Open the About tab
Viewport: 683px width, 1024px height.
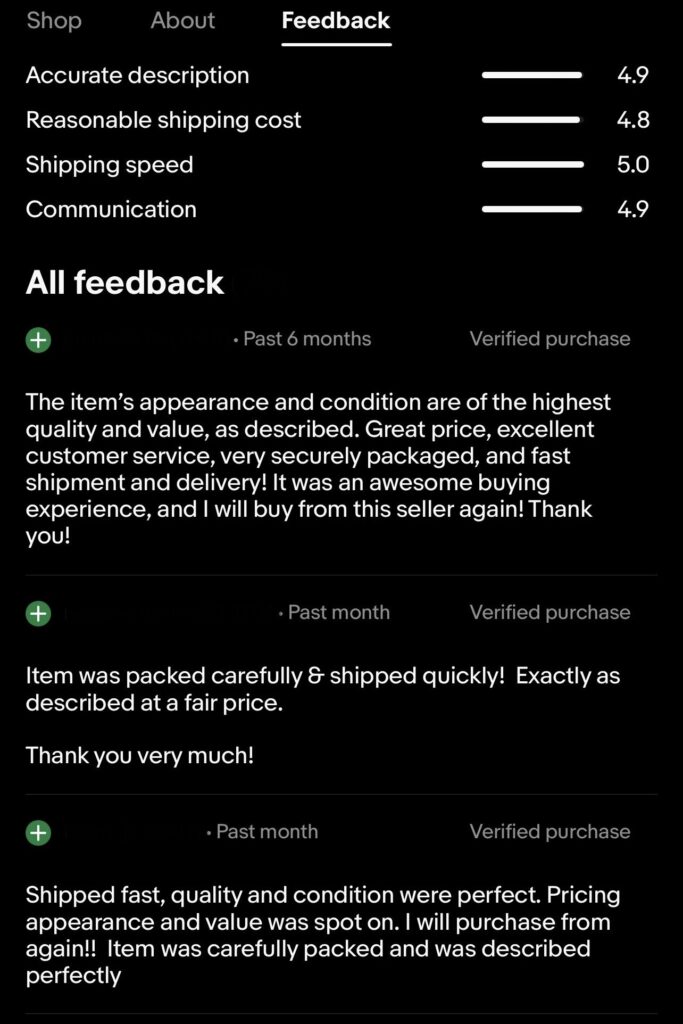point(183,21)
